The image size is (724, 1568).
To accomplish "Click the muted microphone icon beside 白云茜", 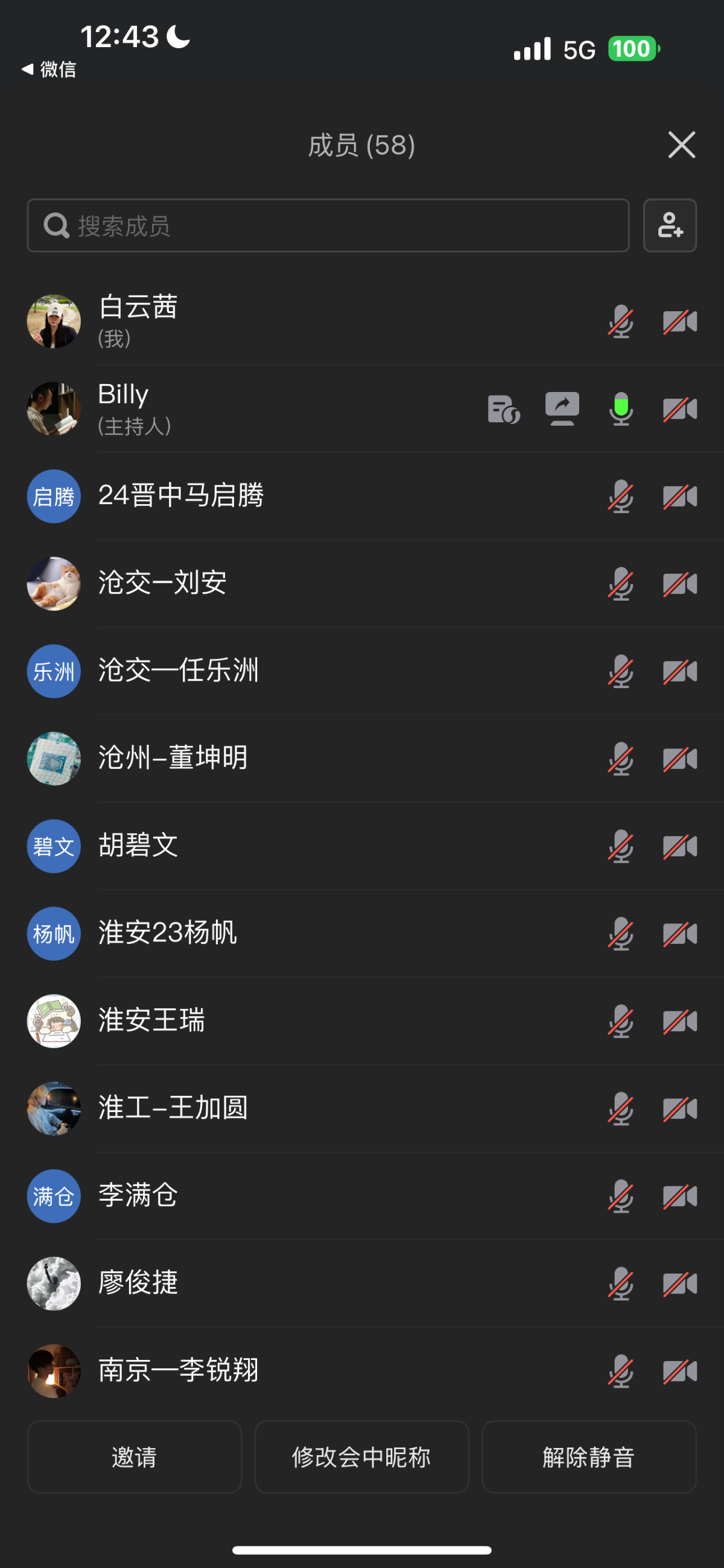I will tap(620, 322).
